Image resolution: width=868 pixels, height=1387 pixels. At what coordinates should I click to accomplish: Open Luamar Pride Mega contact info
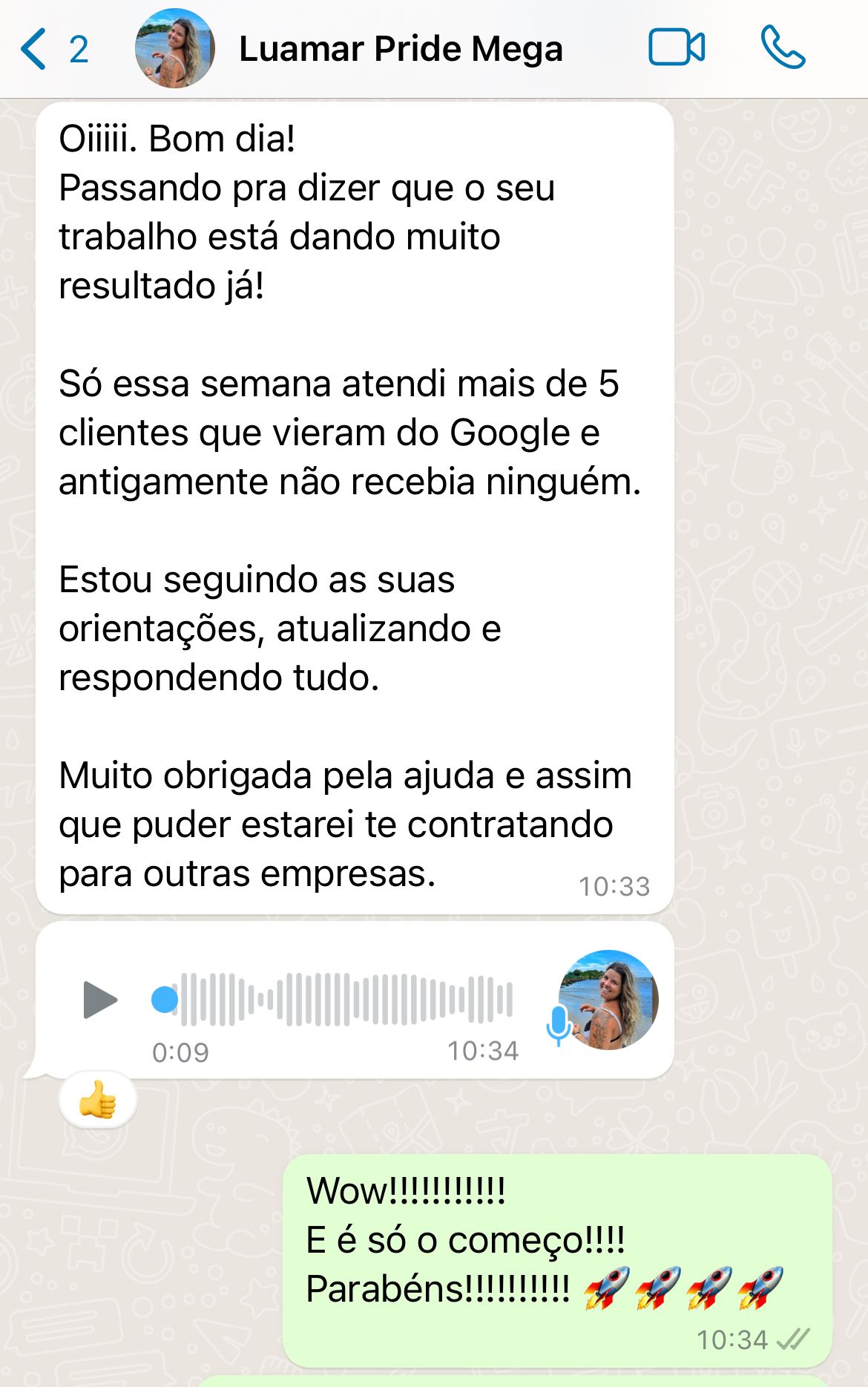(401, 50)
